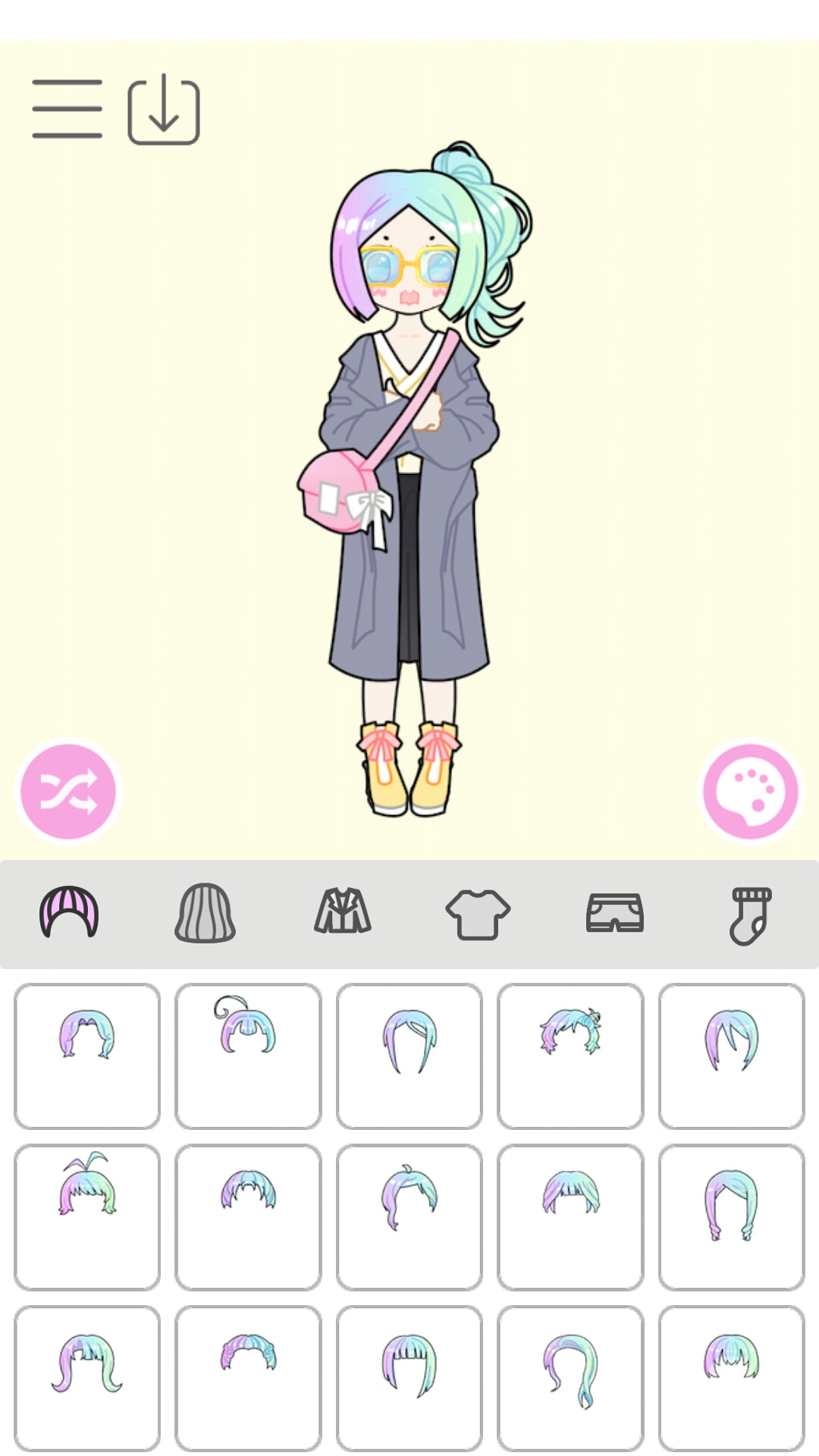Pick the hairstyle with long side-swept ponytail
Image resolution: width=819 pixels, height=1456 pixels.
pyautogui.click(x=570, y=1377)
